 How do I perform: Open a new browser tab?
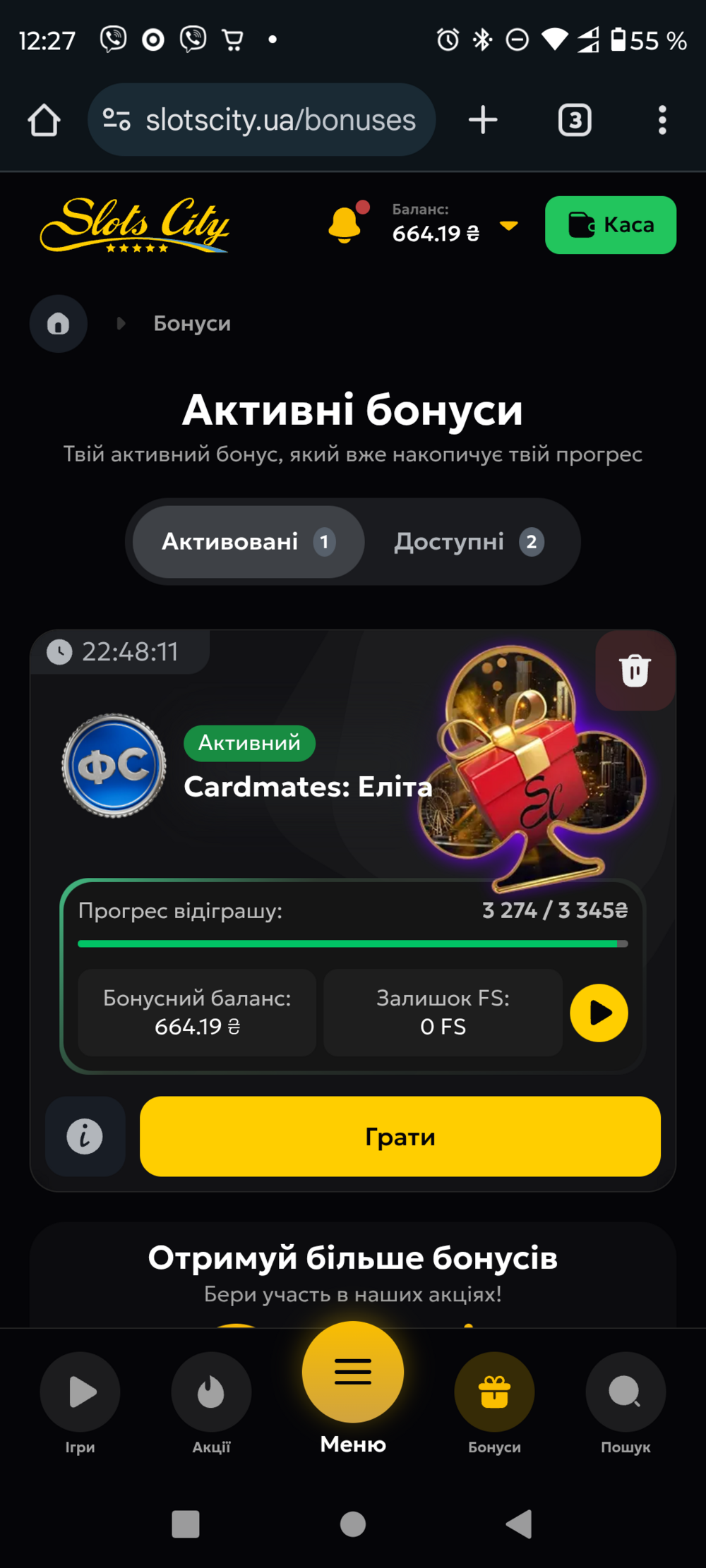coord(483,120)
